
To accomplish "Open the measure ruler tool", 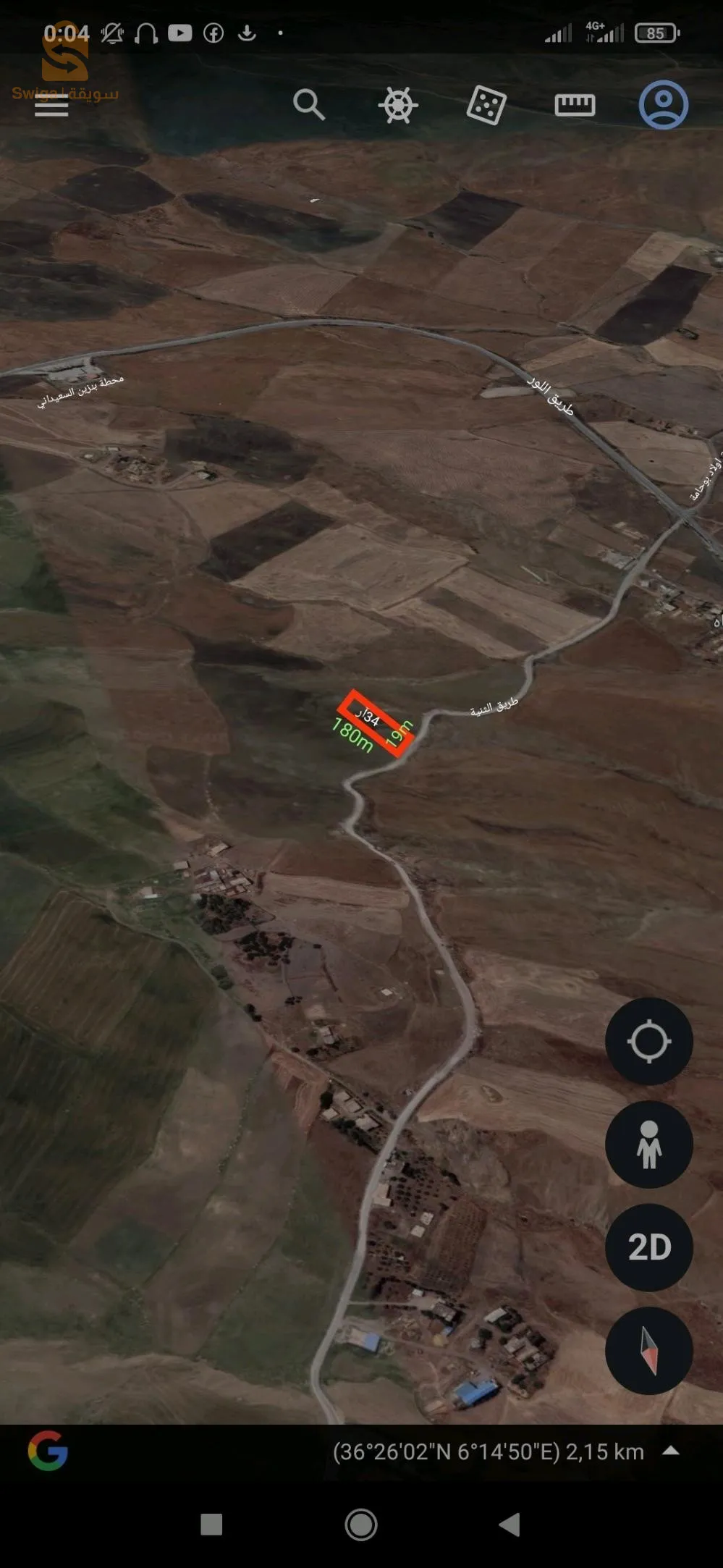I will tap(575, 106).
